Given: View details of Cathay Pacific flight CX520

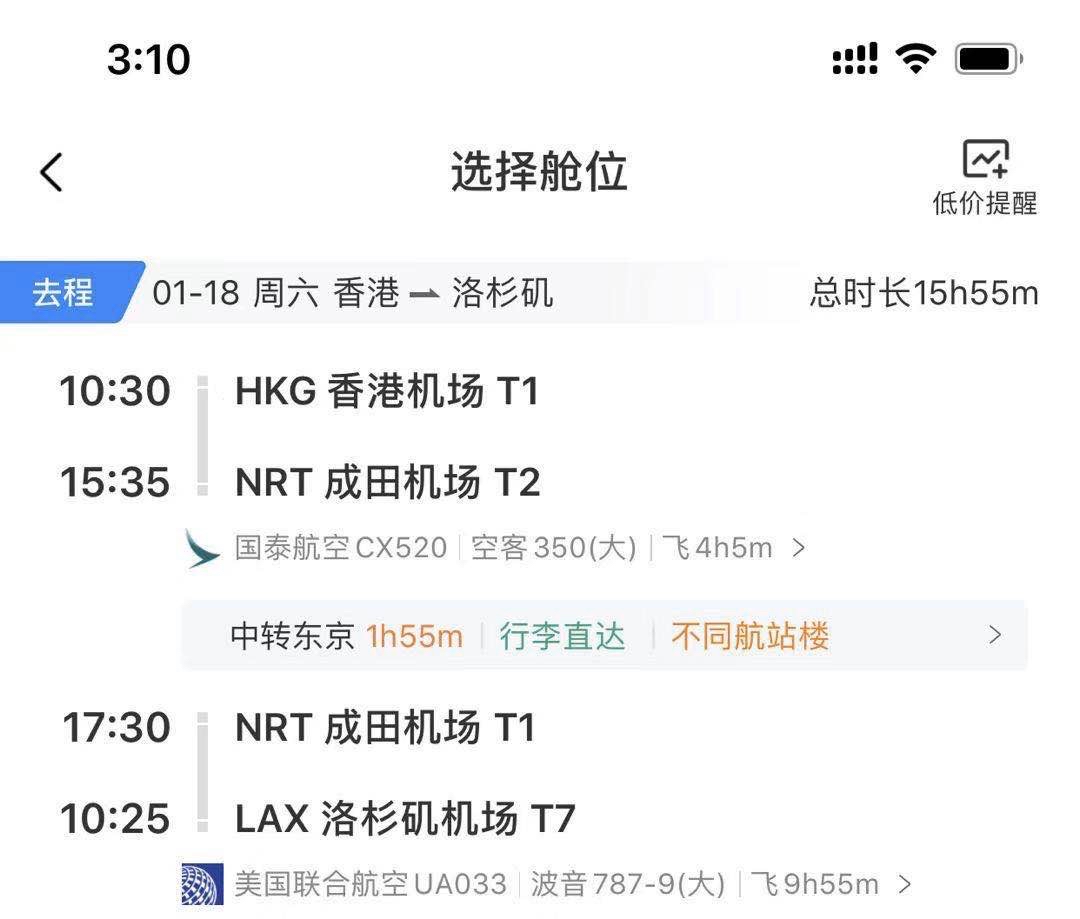Looking at the screenshot, I should [520, 548].
